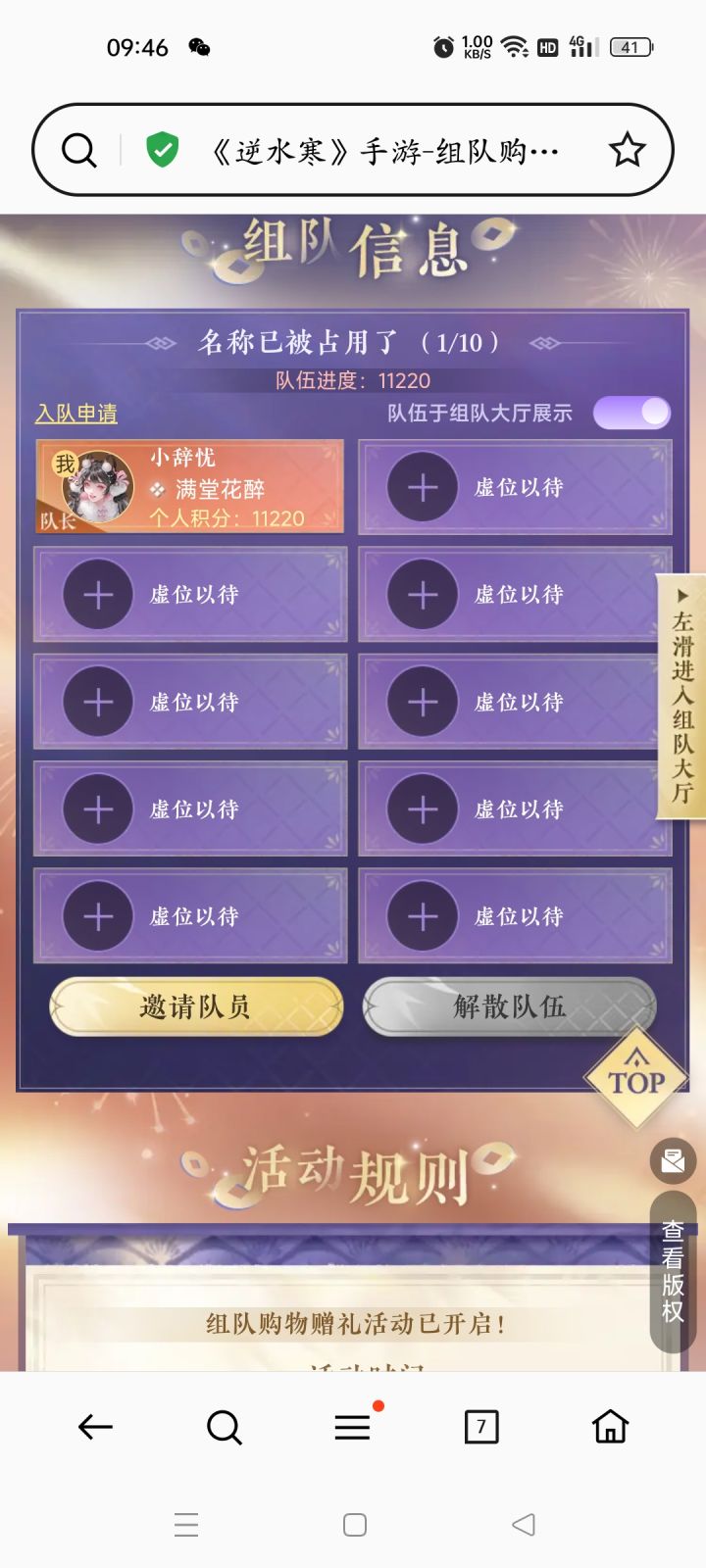
Task: Tap the floating mail feedback icon
Action: coord(672,1161)
